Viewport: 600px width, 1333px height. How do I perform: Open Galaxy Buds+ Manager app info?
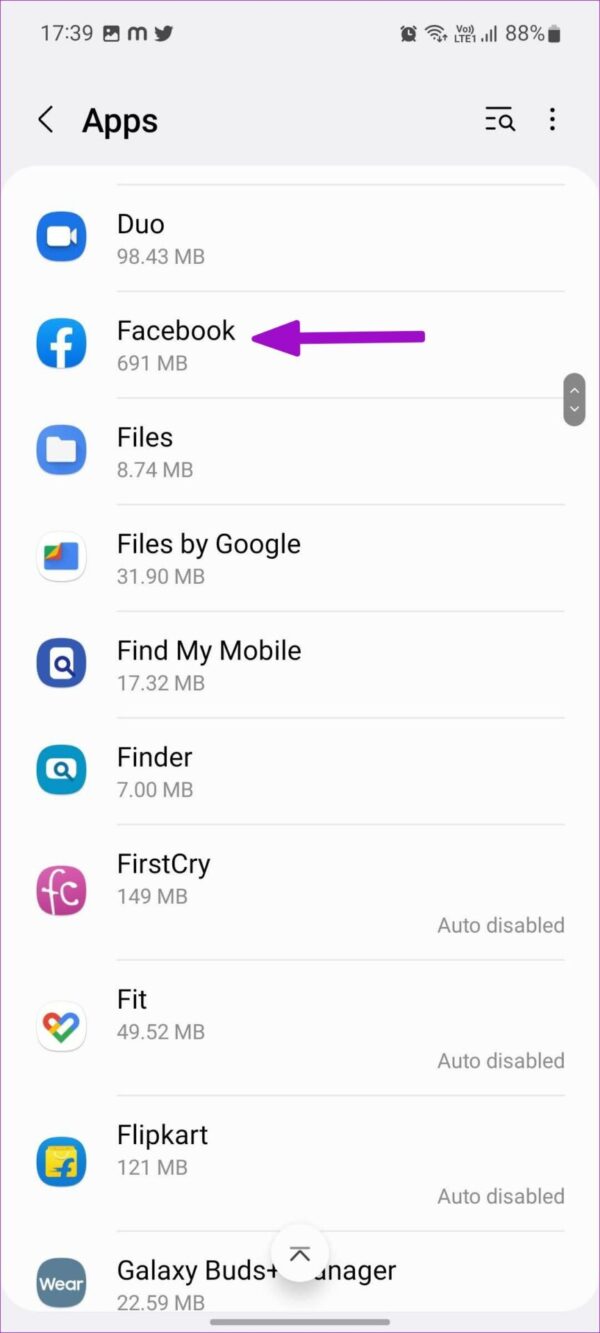[200, 1283]
